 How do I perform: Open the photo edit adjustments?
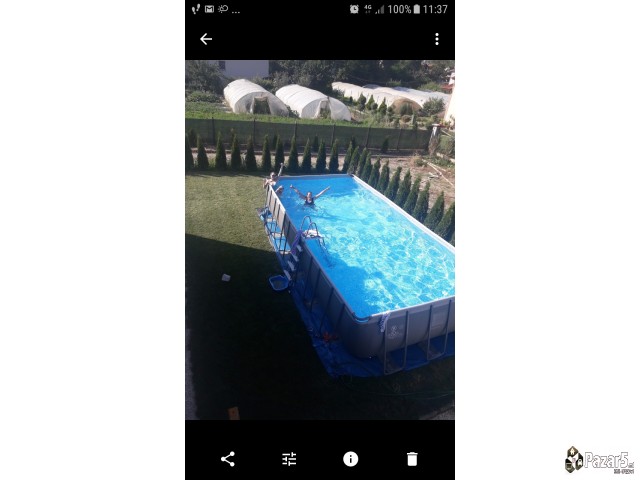[289, 459]
